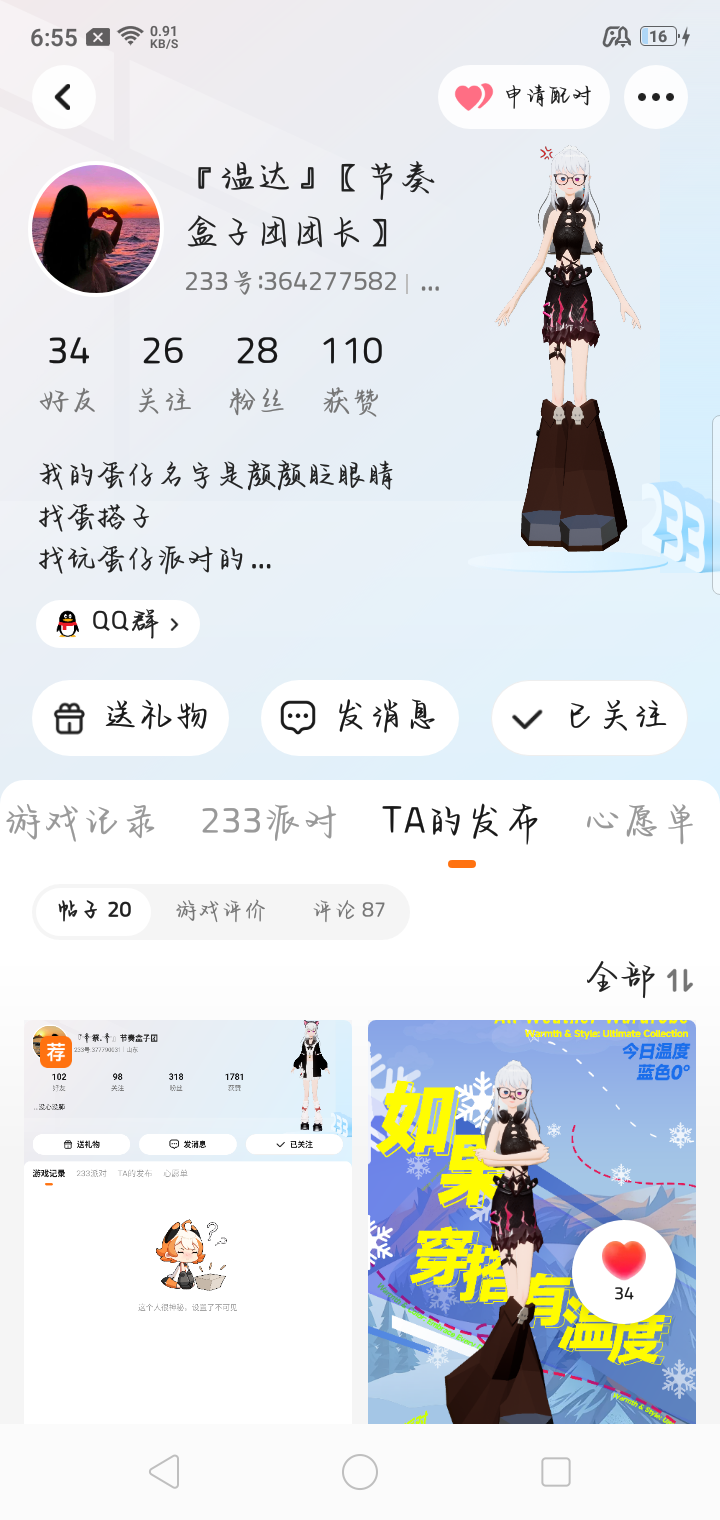Open the 28 粉丝 followers list

point(257,374)
